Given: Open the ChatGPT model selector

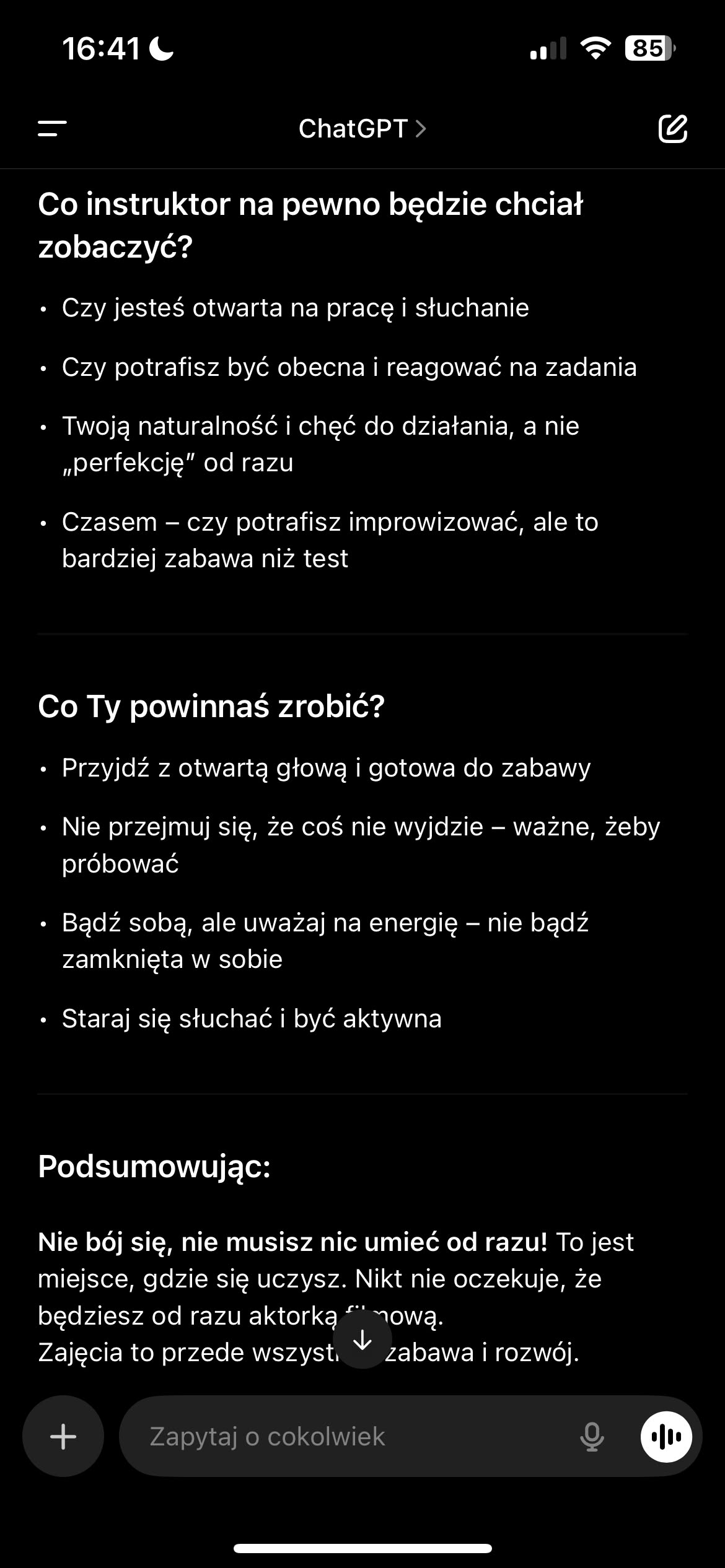Looking at the screenshot, I should tap(362, 129).
